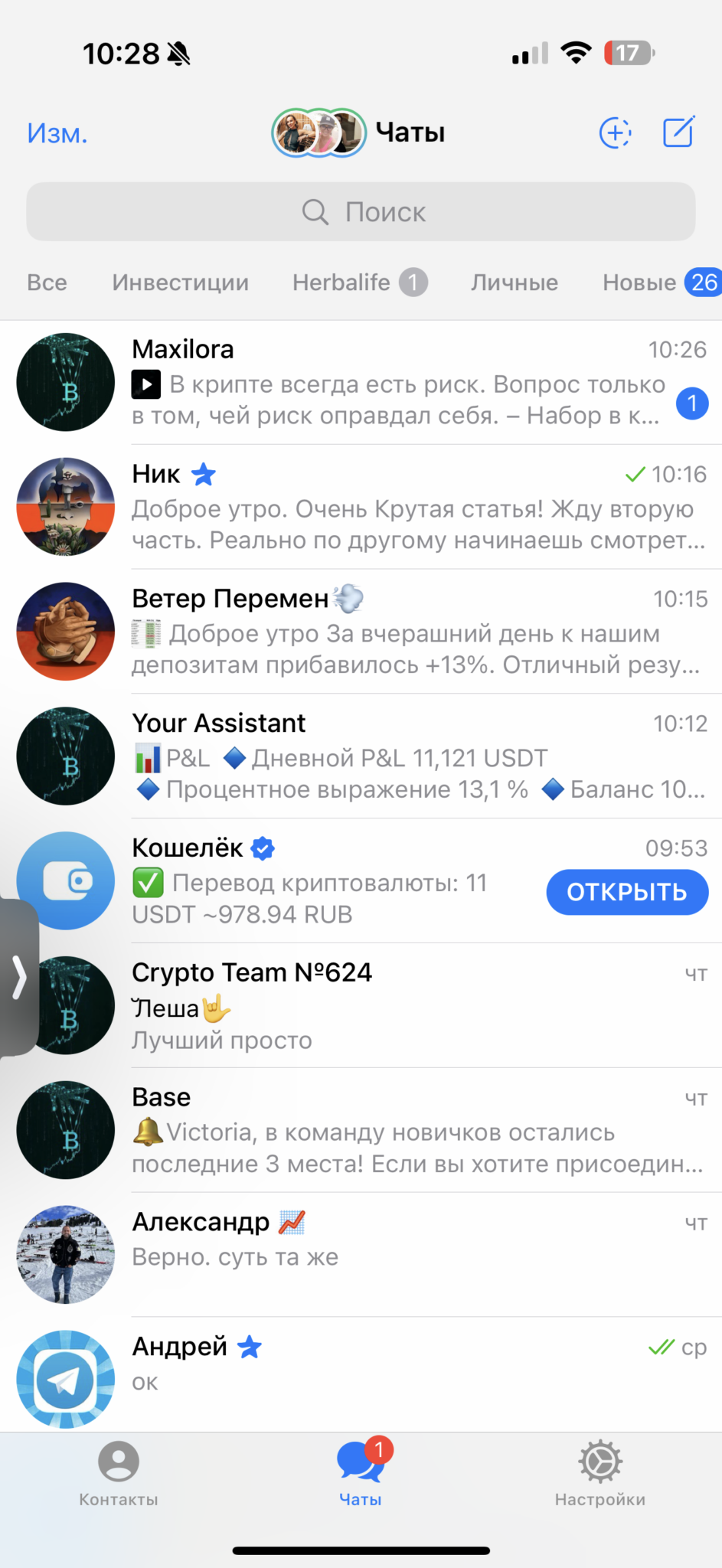Select the Личные folder tab

tap(515, 283)
